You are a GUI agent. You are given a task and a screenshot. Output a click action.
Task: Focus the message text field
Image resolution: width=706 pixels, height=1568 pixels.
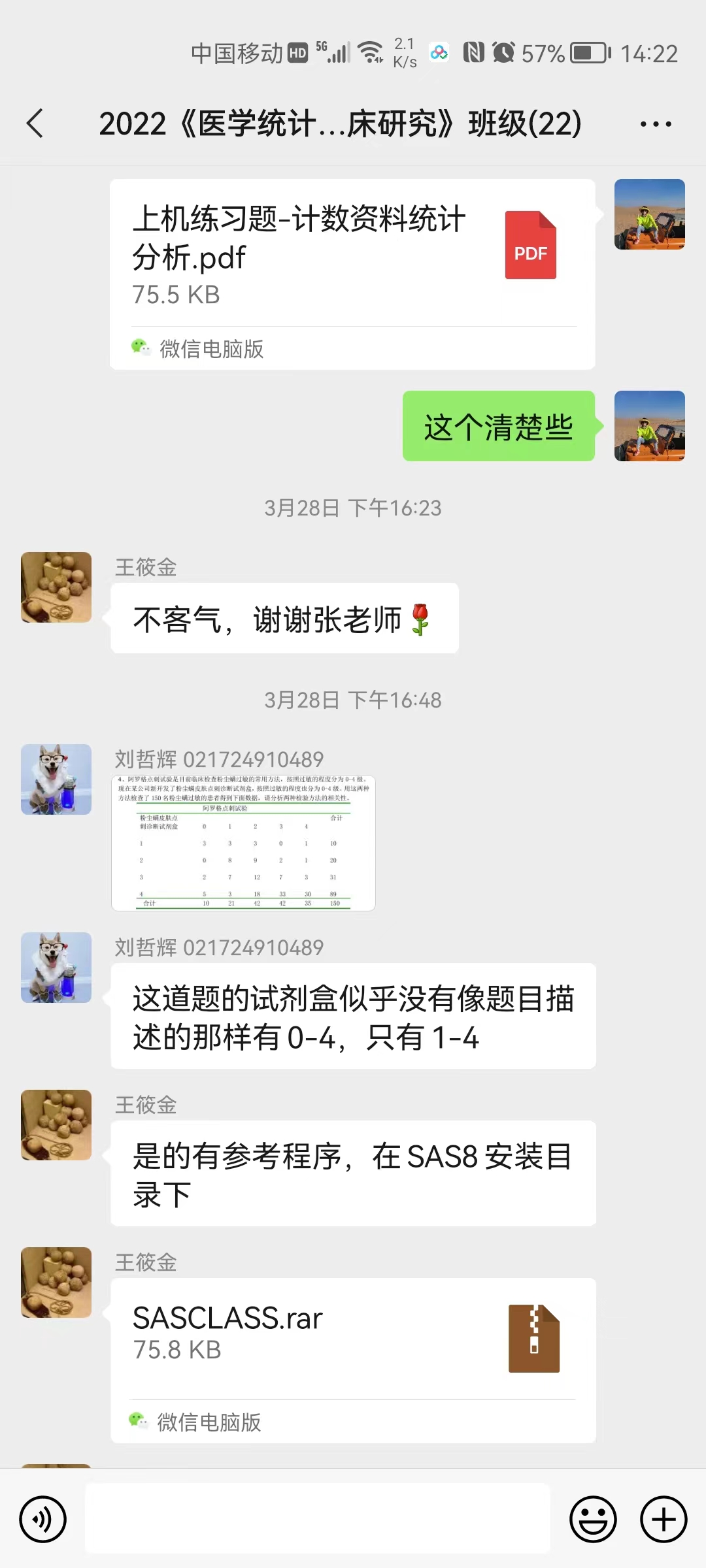click(318, 1519)
